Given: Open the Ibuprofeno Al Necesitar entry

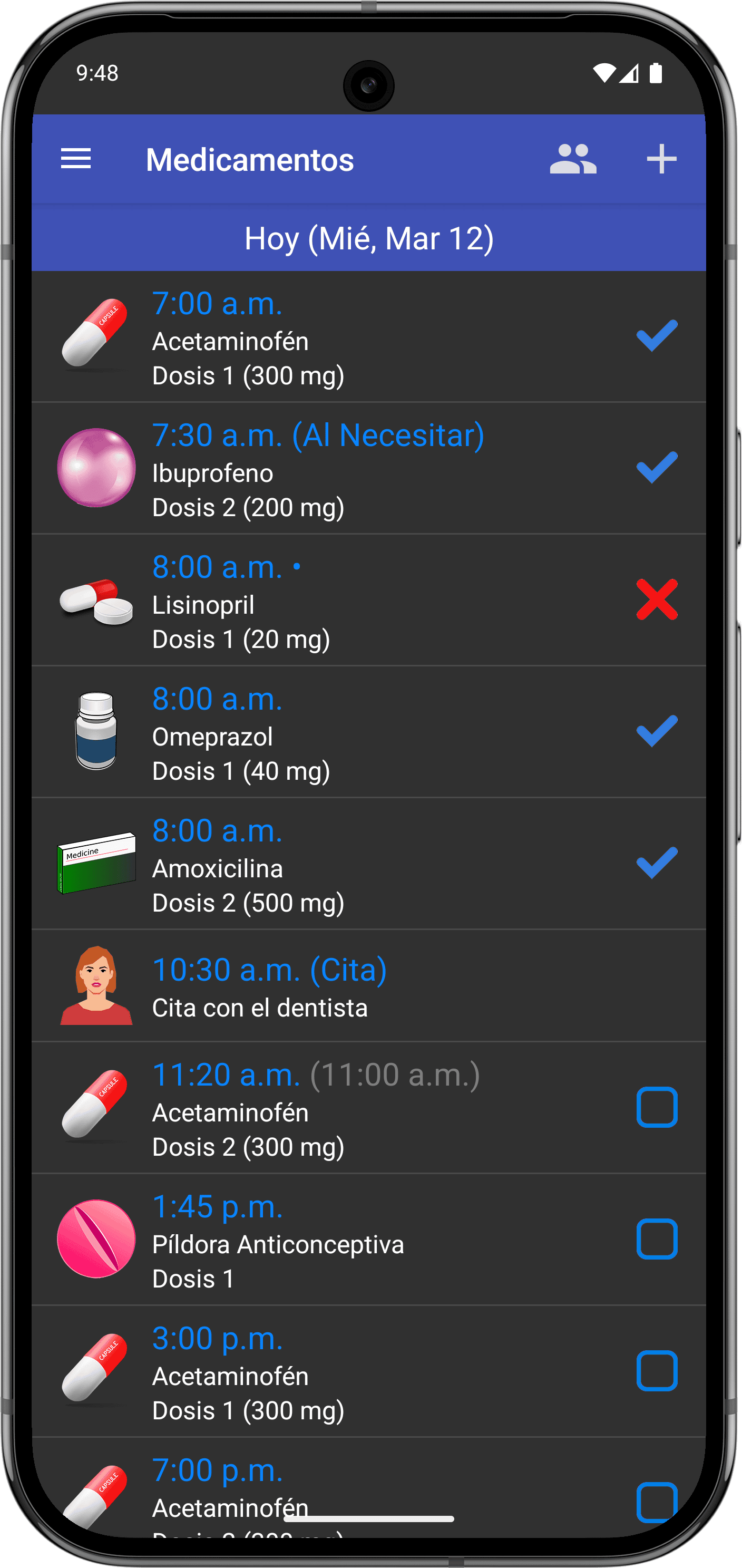Looking at the screenshot, I should tap(368, 468).
